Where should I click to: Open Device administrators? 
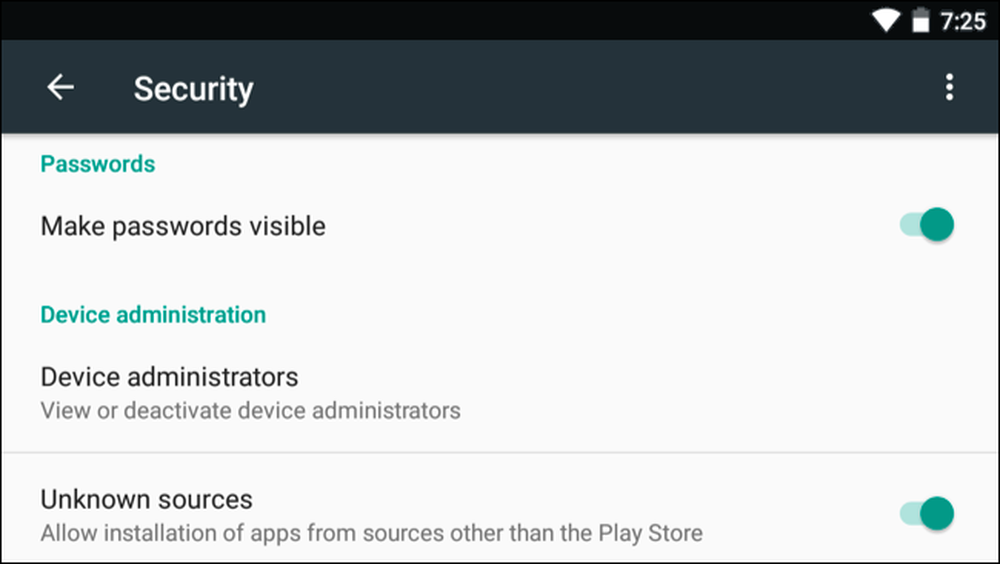click(x=250, y=392)
